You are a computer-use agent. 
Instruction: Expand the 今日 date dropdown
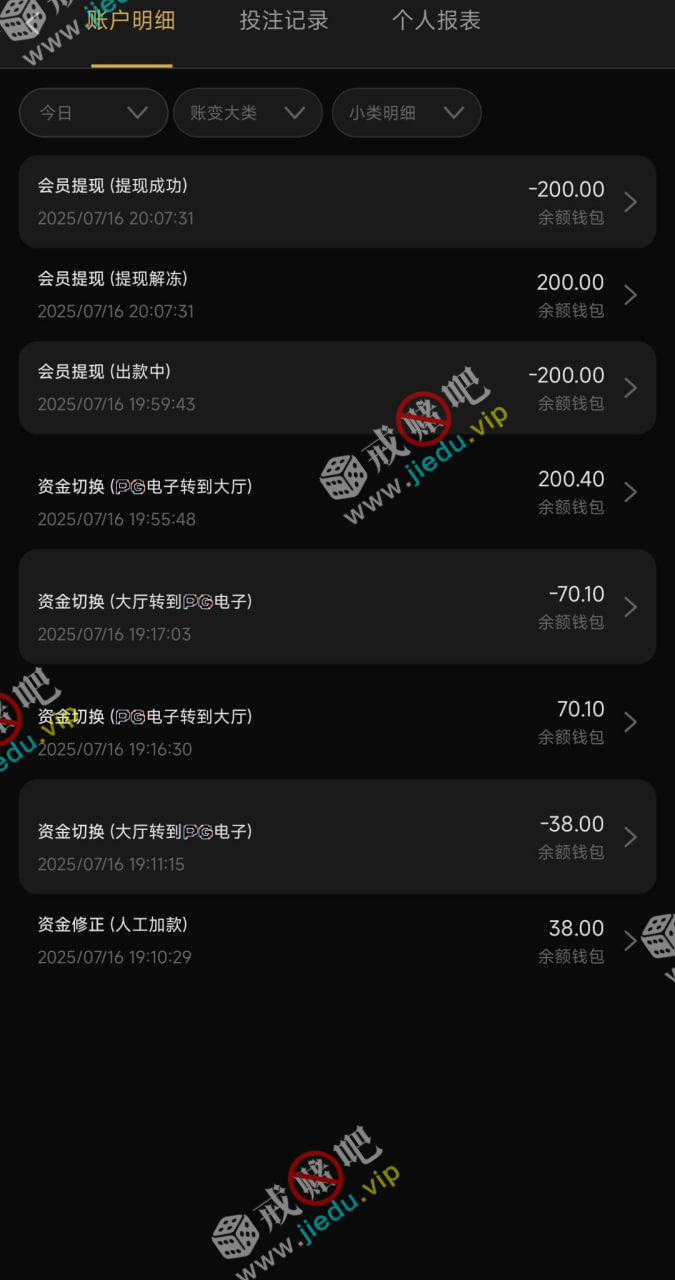click(x=93, y=113)
